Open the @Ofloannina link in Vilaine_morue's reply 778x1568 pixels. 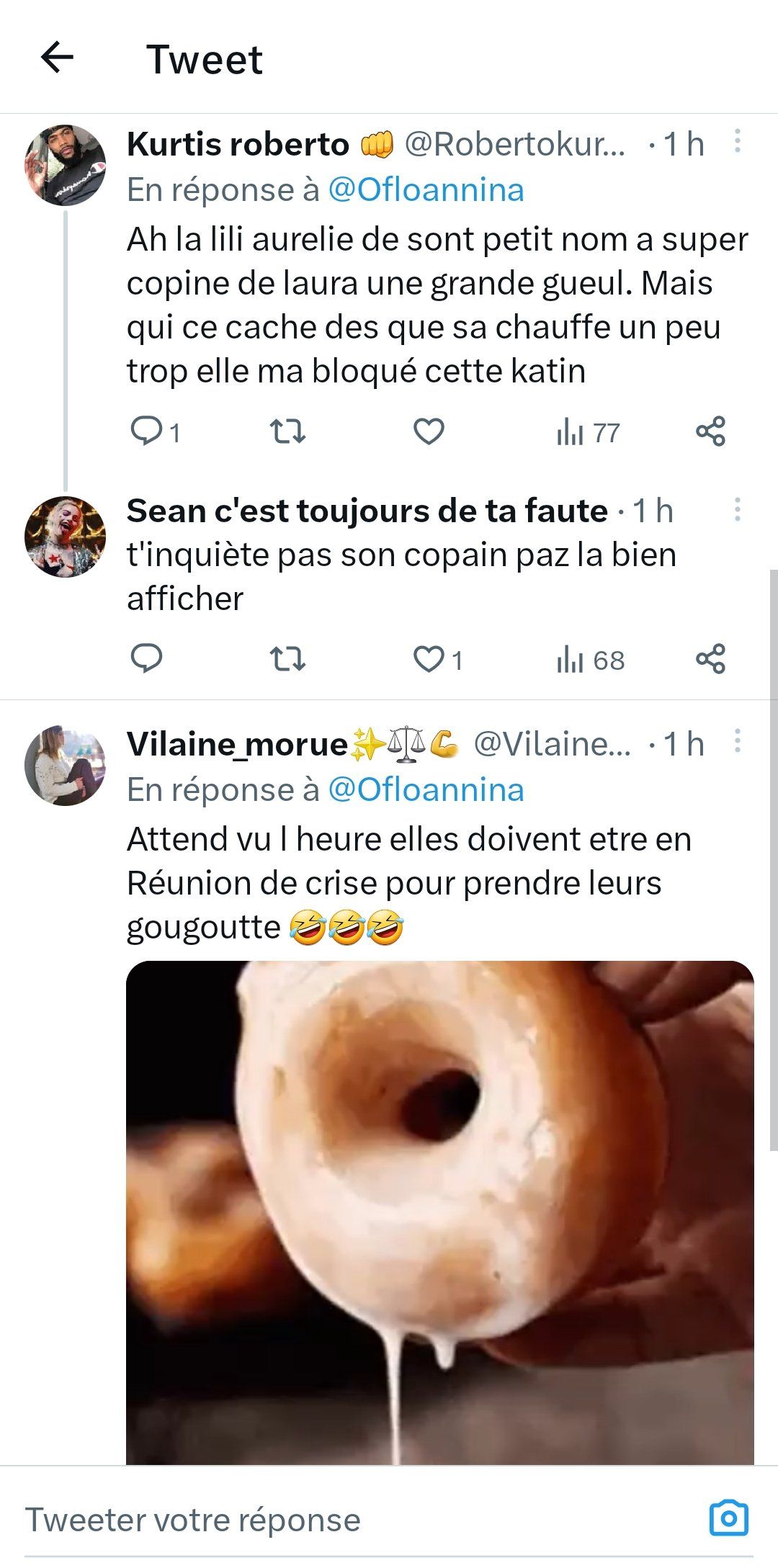tap(426, 790)
